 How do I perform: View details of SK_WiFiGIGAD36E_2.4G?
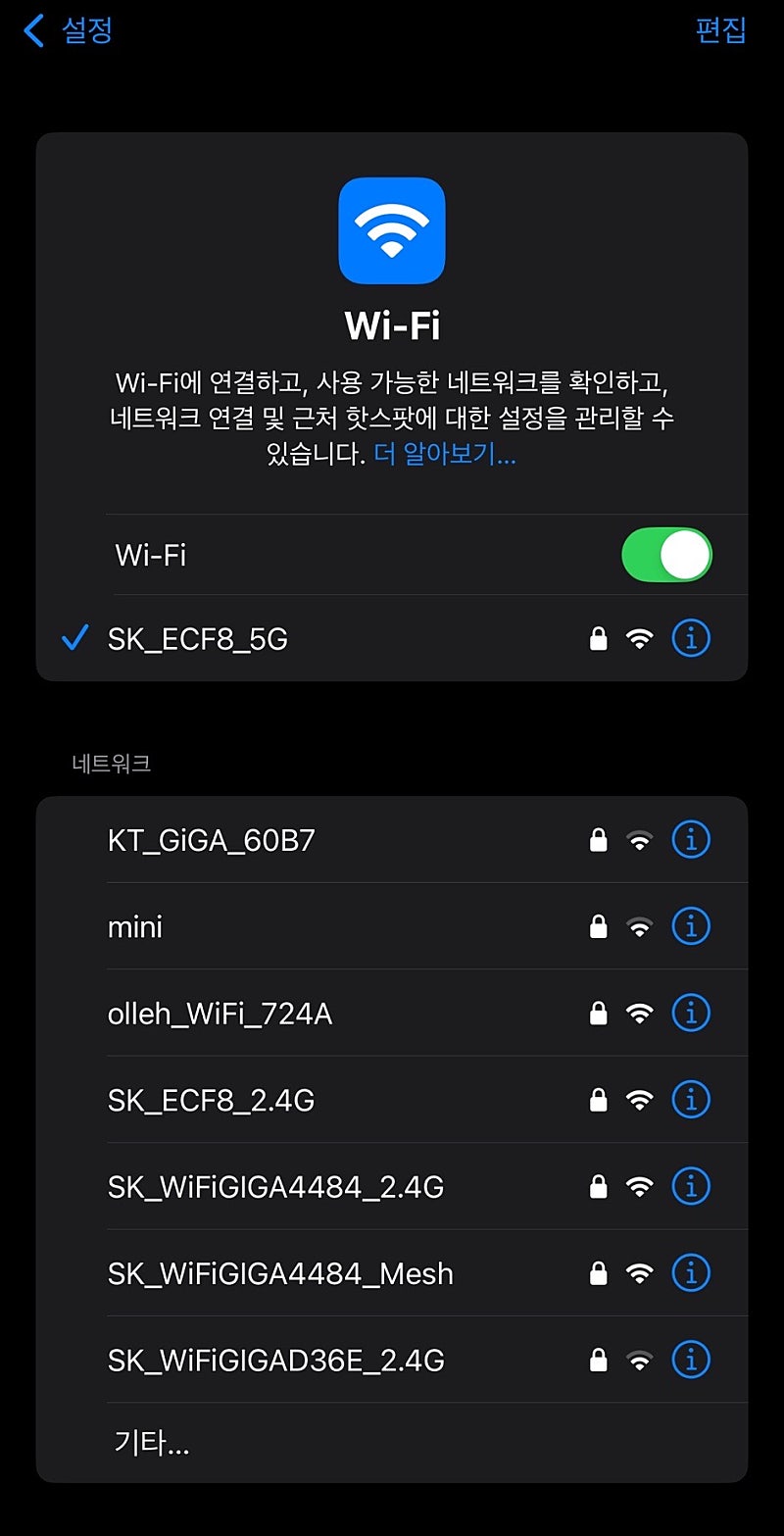(x=691, y=1361)
